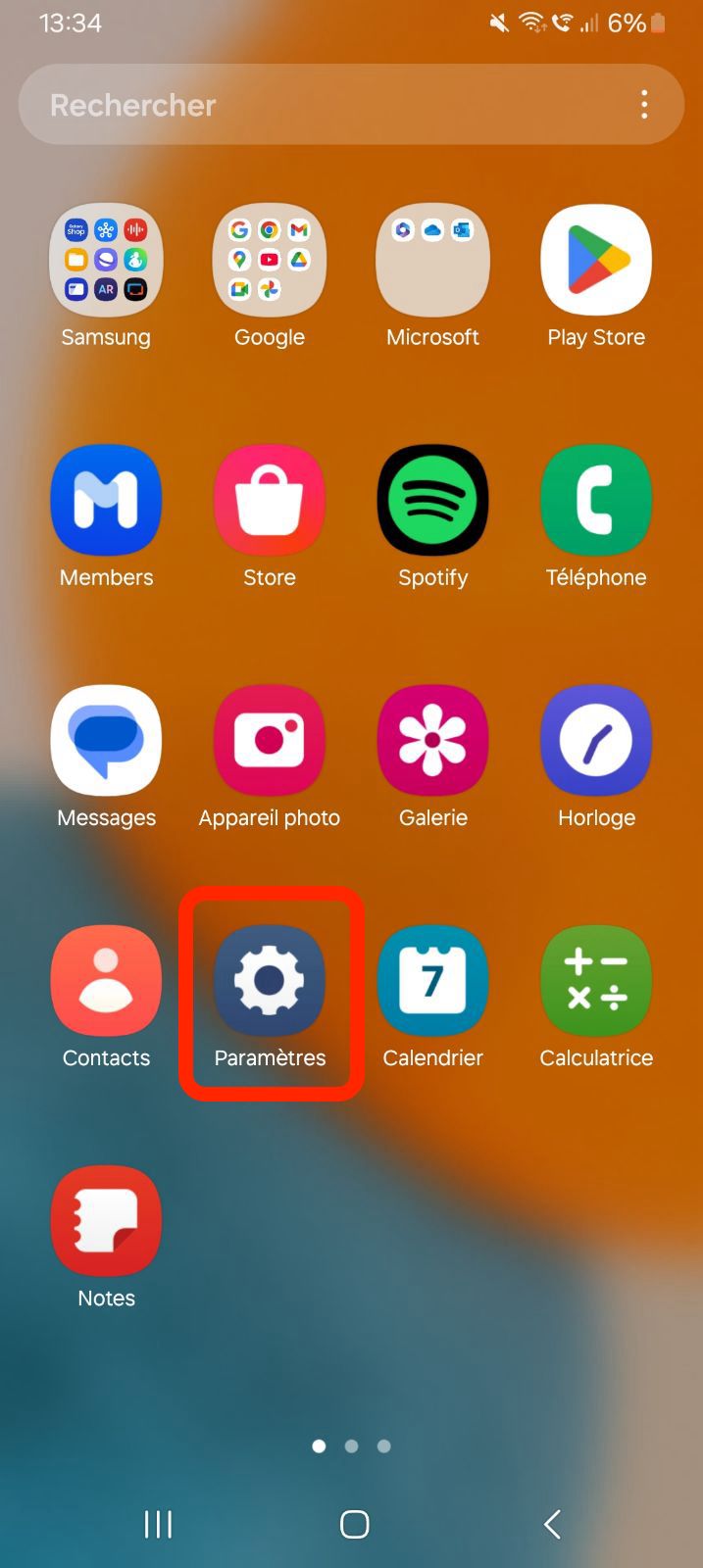
Task: Tap the Rechercher search field
Action: tap(294, 105)
